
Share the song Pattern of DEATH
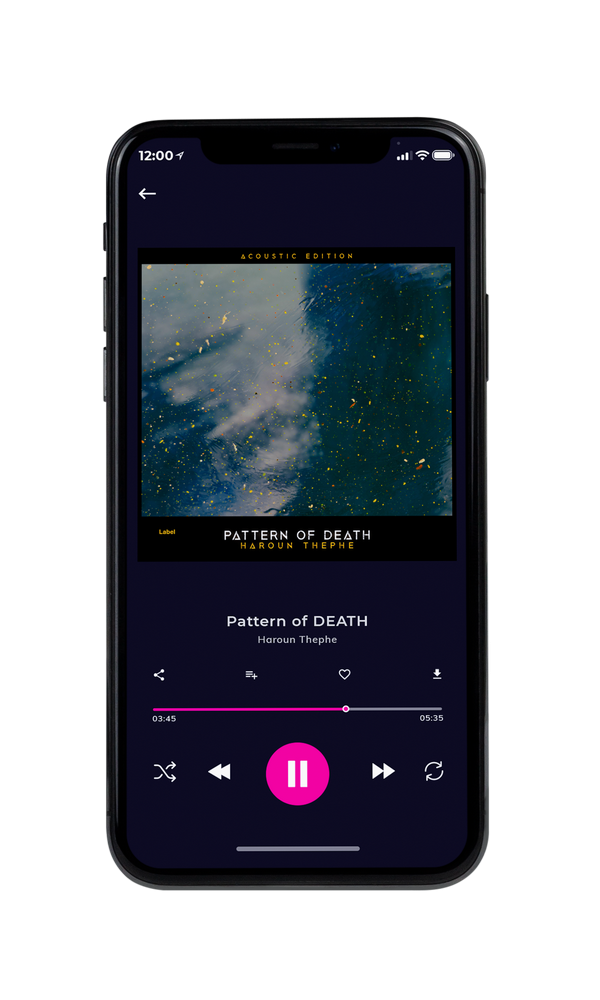[x=159, y=675]
